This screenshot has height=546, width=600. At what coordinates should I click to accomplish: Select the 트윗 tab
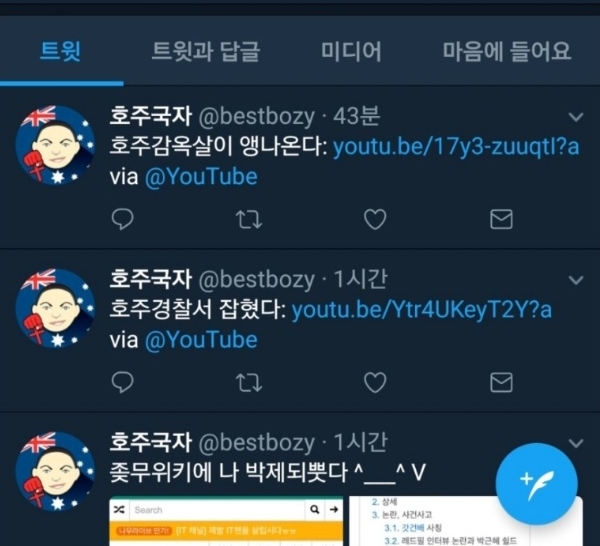60,49
